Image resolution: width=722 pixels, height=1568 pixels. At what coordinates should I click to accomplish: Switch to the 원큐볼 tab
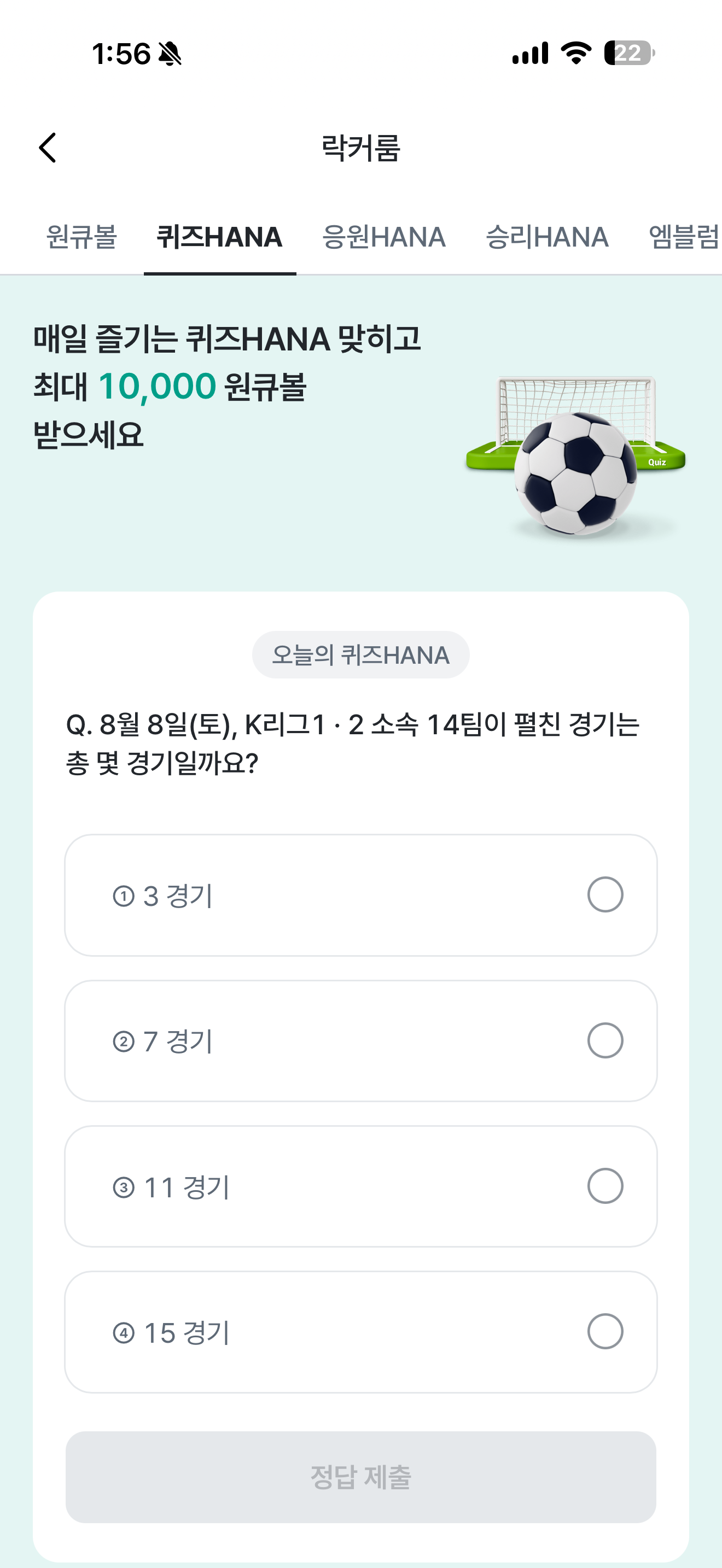tap(81, 237)
